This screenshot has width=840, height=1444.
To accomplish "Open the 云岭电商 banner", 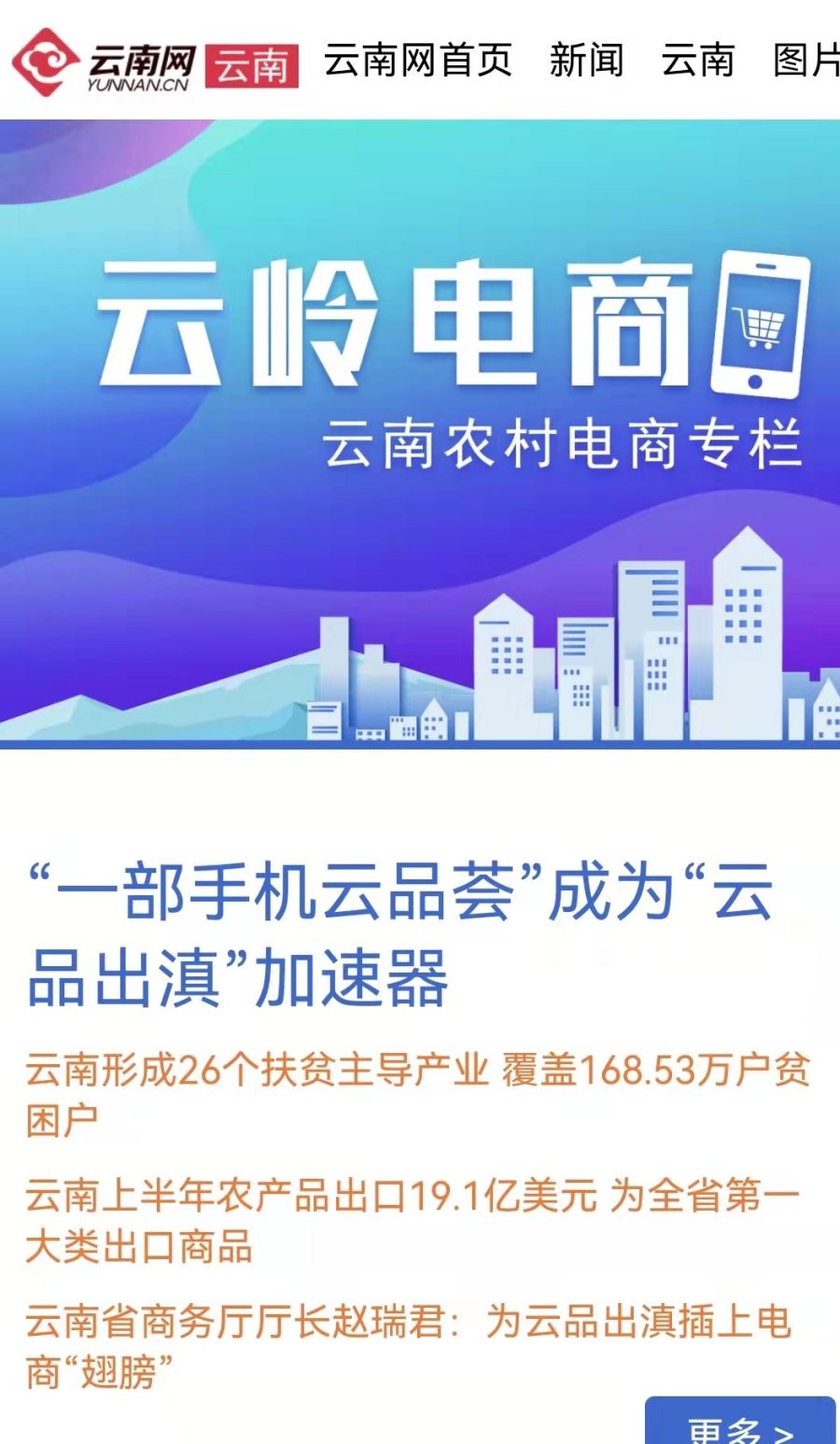I will coord(420,434).
